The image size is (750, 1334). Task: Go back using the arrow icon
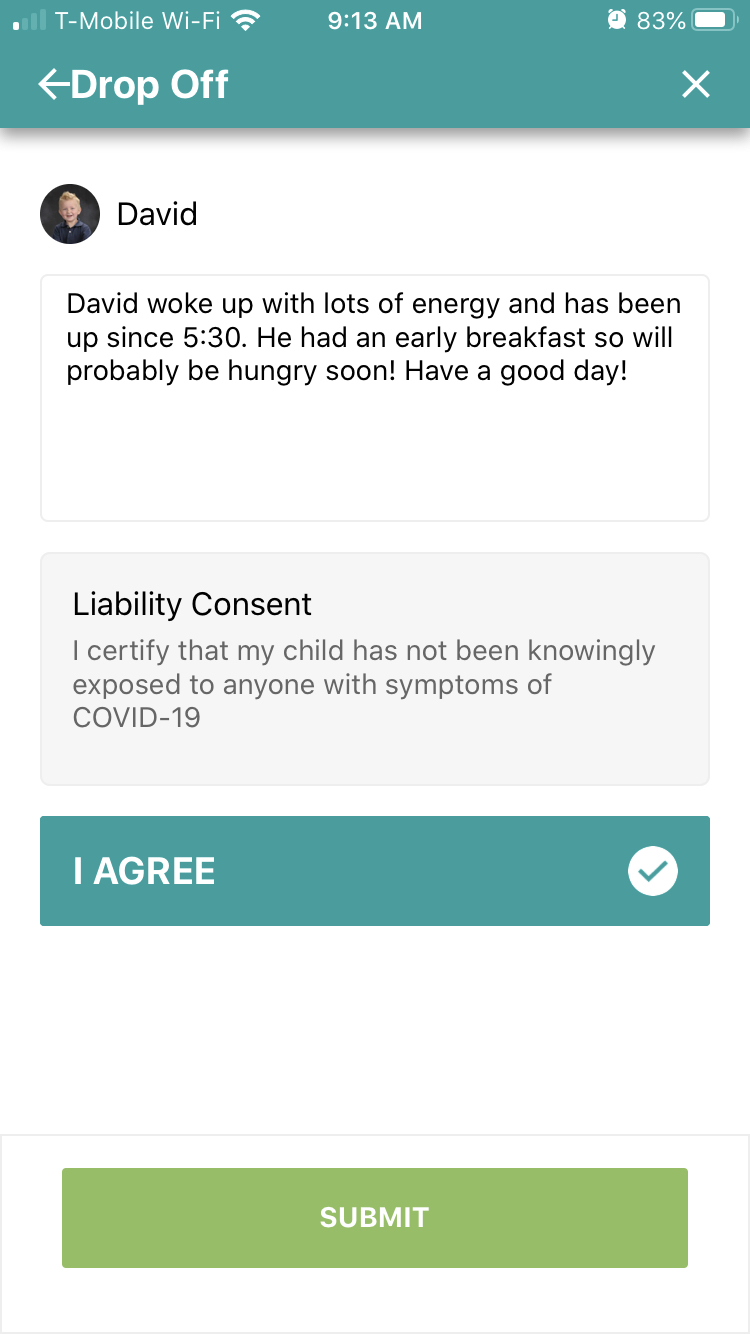54,85
